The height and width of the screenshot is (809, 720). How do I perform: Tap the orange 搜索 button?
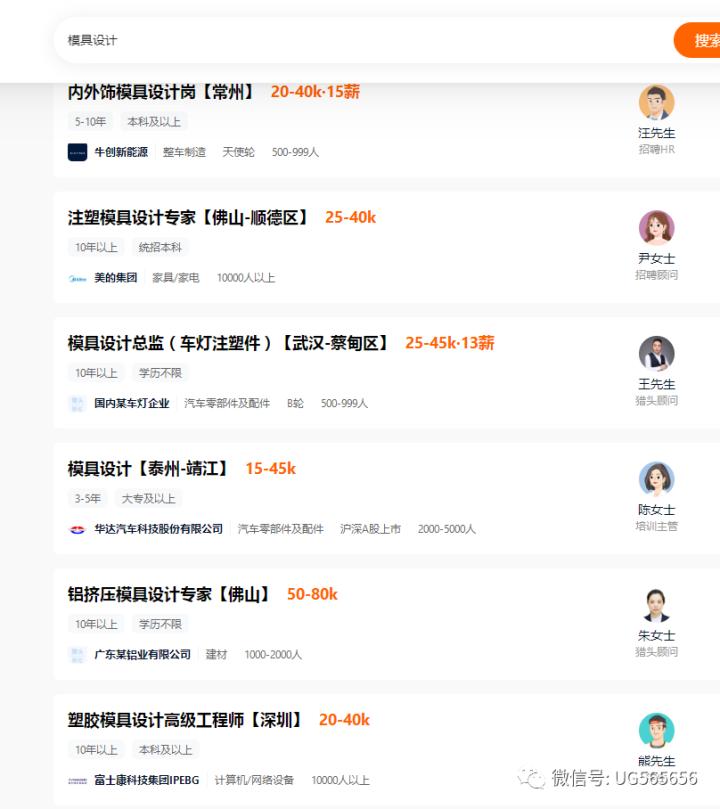point(701,40)
